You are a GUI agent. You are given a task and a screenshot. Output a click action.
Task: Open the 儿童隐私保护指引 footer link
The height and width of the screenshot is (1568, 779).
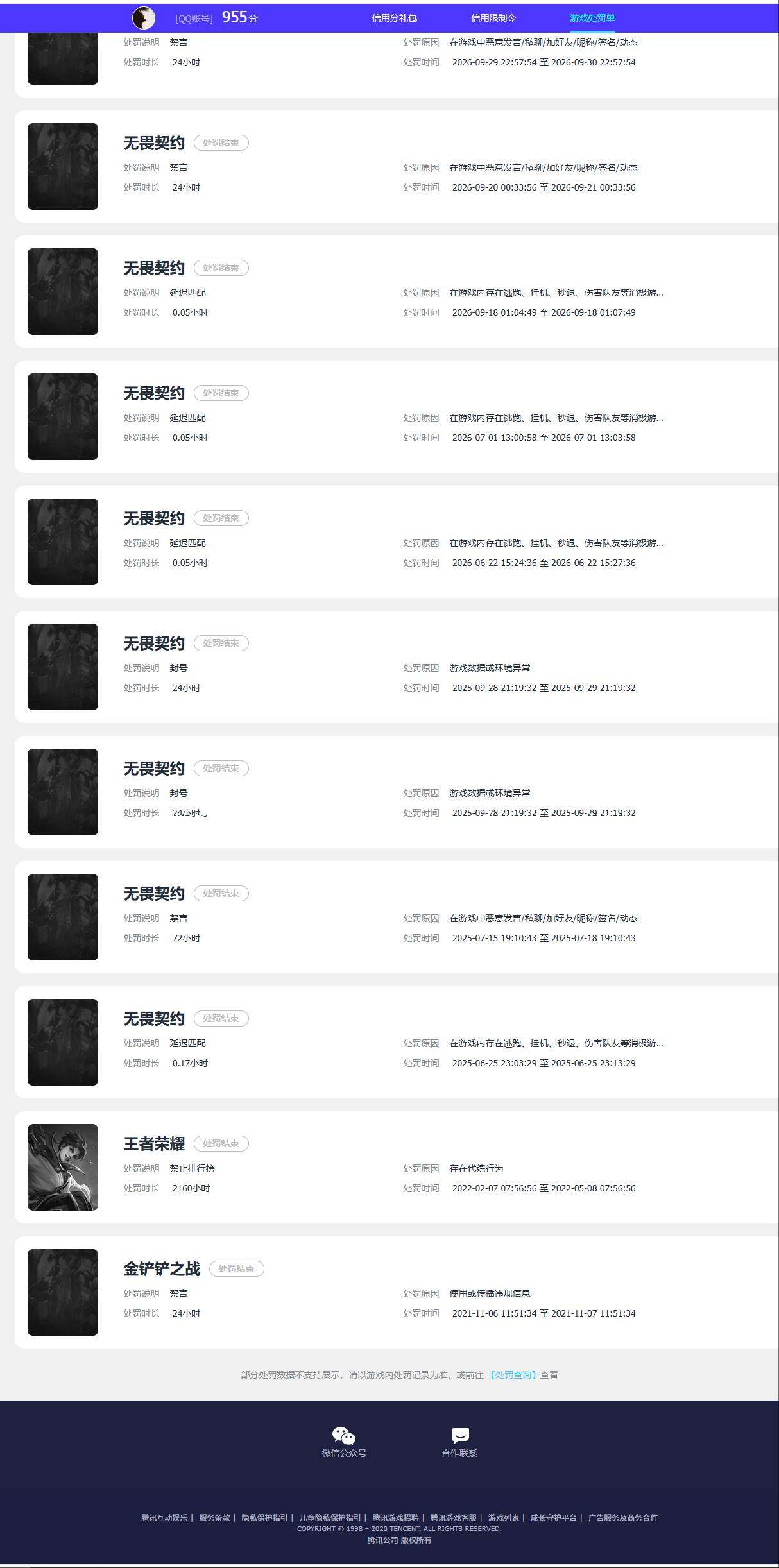pyautogui.click(x=330, y=1518)
